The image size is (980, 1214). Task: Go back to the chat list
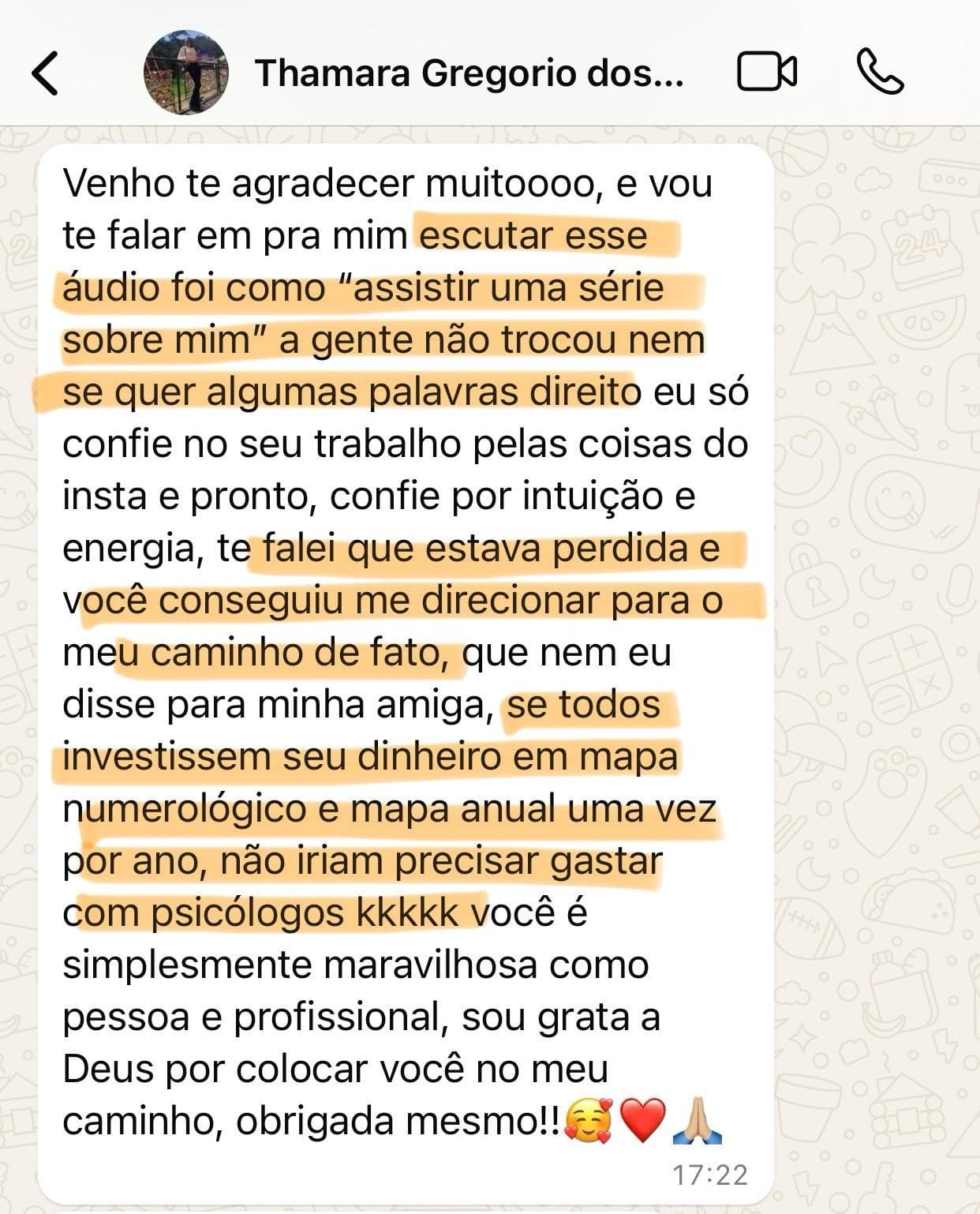click(x=45, y=73)
